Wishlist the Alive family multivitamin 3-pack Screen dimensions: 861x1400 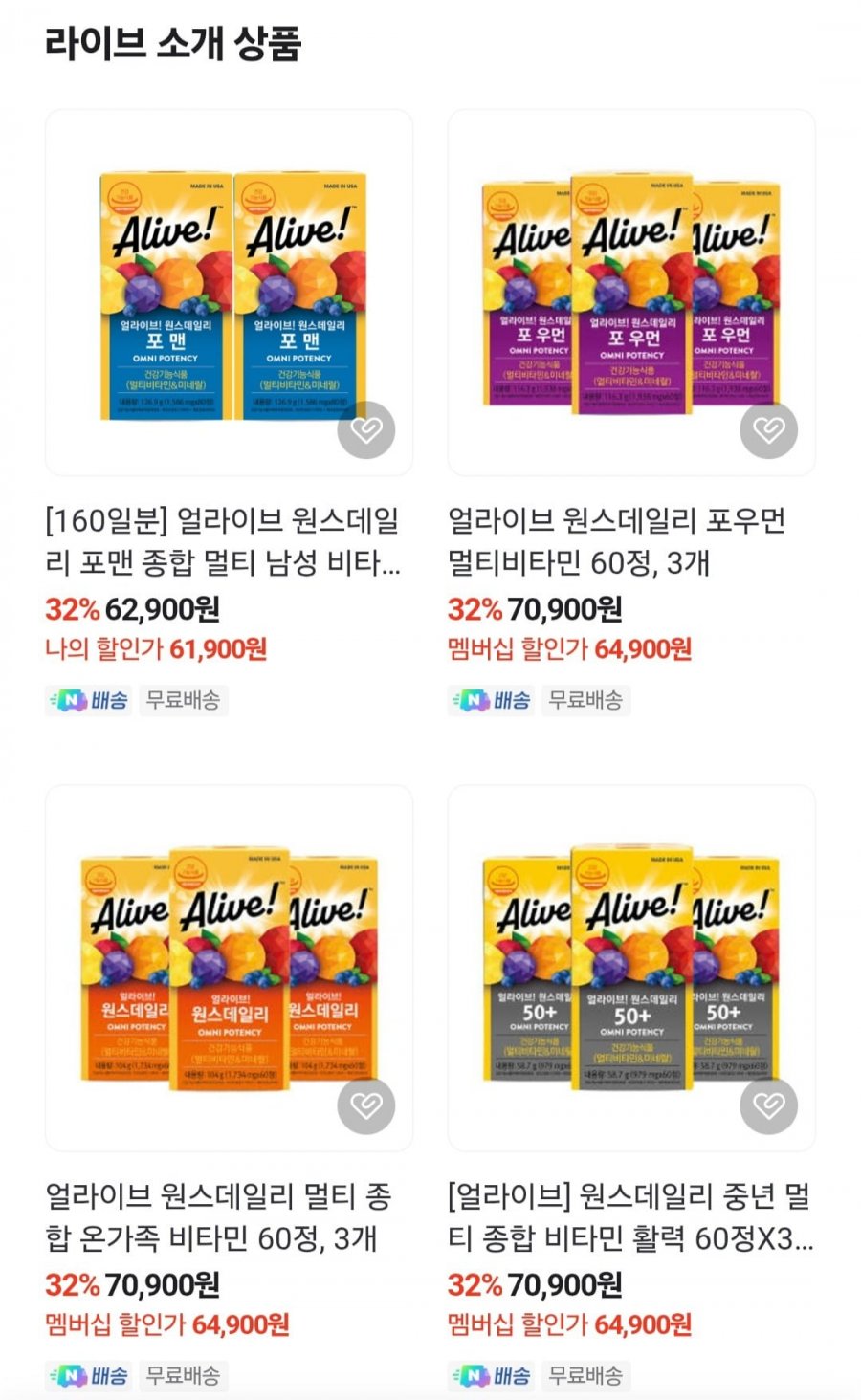365,1105
